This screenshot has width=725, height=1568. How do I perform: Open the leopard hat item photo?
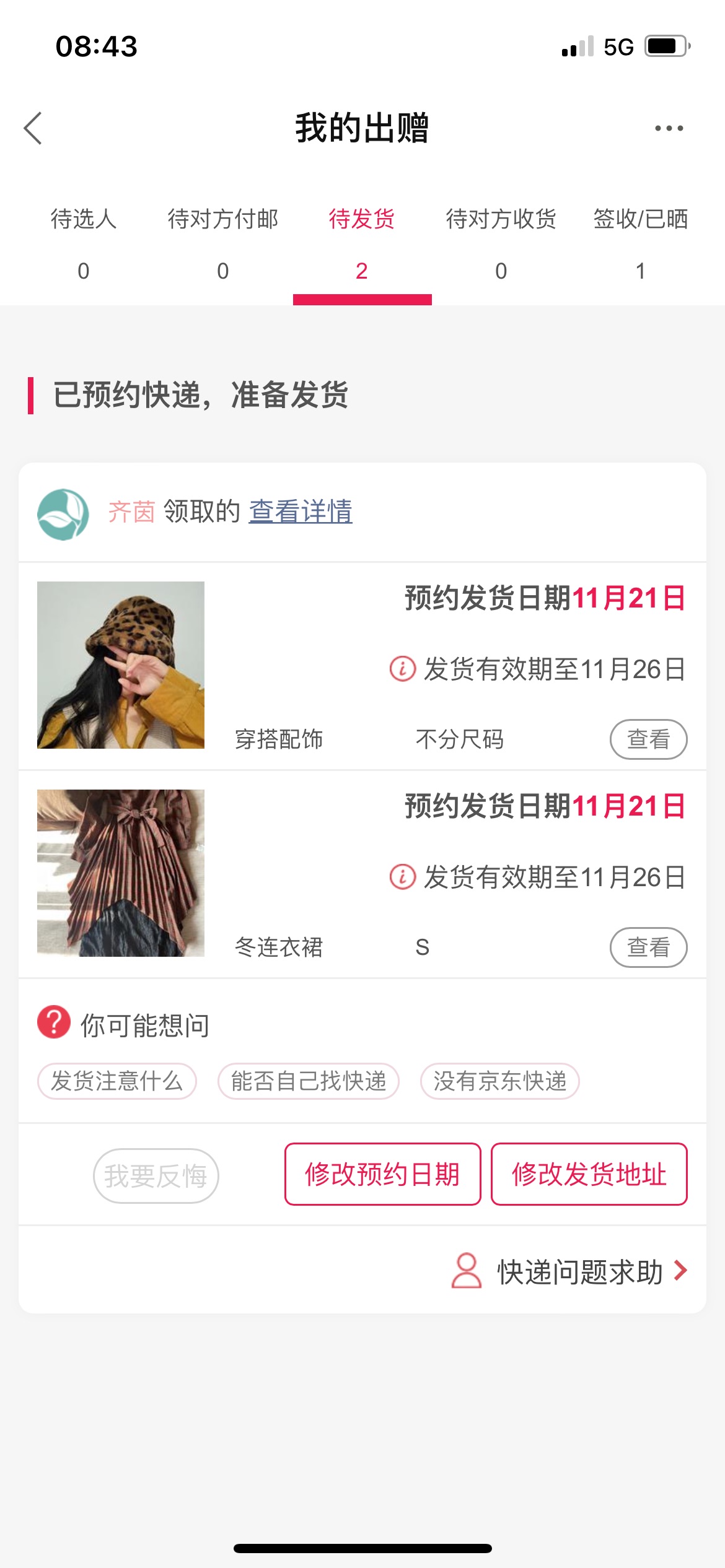(121, 665)
